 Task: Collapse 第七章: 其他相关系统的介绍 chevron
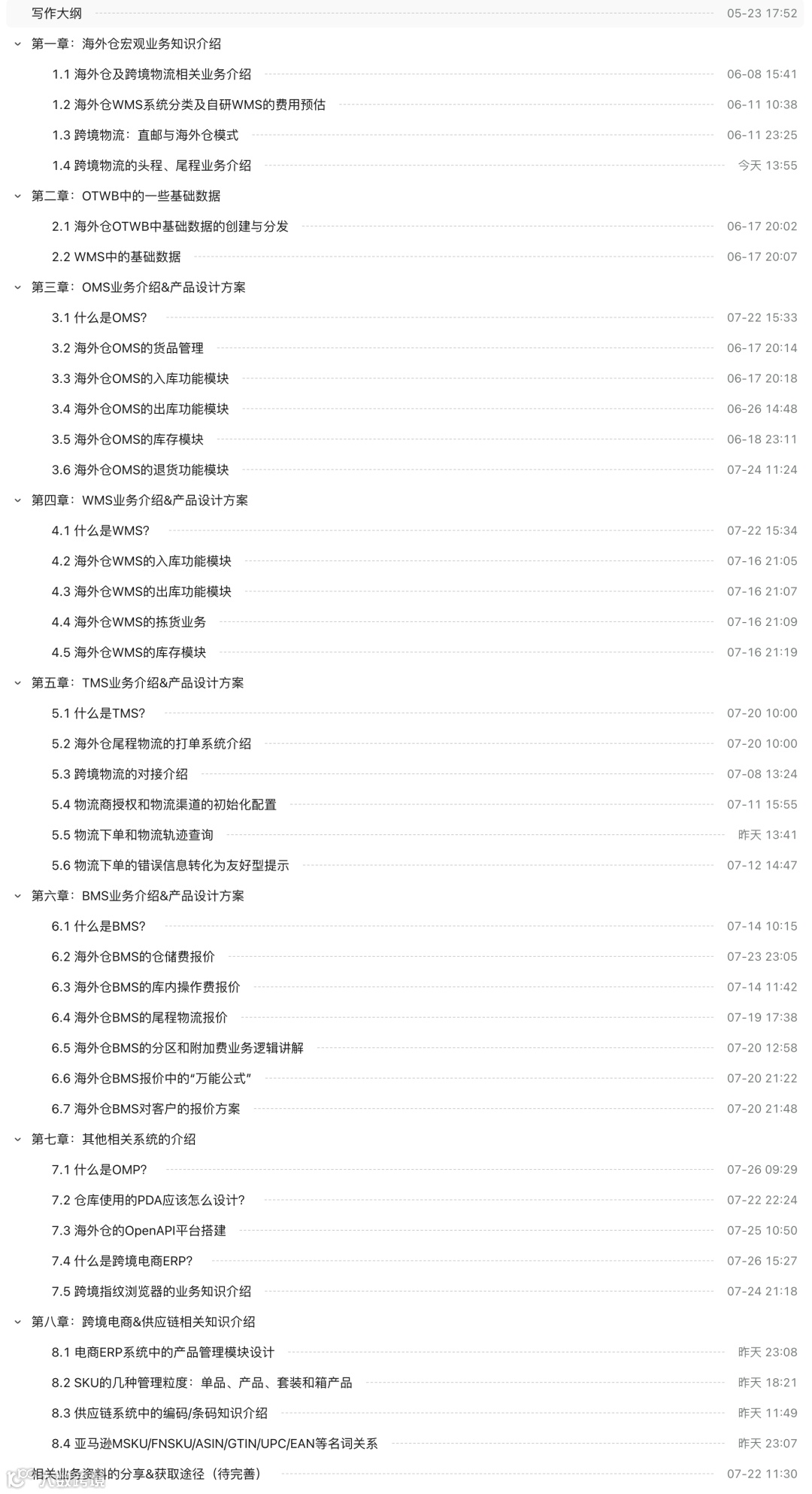point(17,1140)
